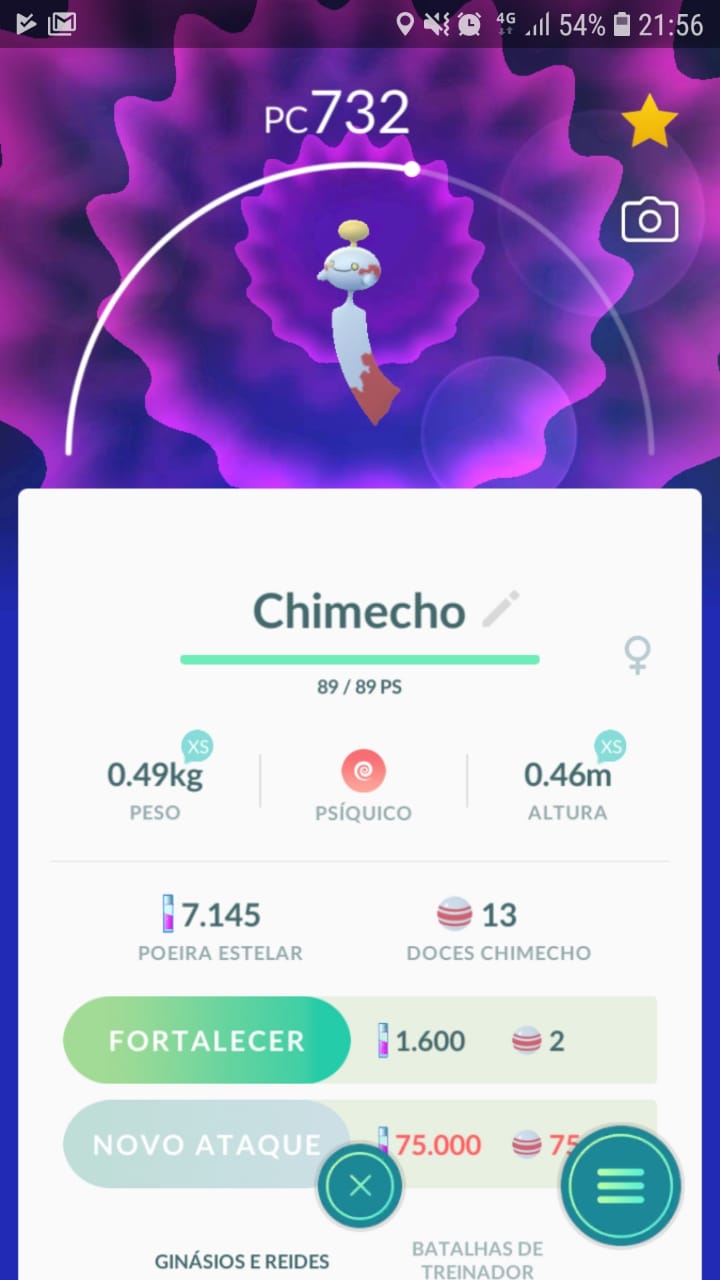Close the Pokémon details screen
This screenshot has height=1280, width=720.
[x=360, y=1186]
